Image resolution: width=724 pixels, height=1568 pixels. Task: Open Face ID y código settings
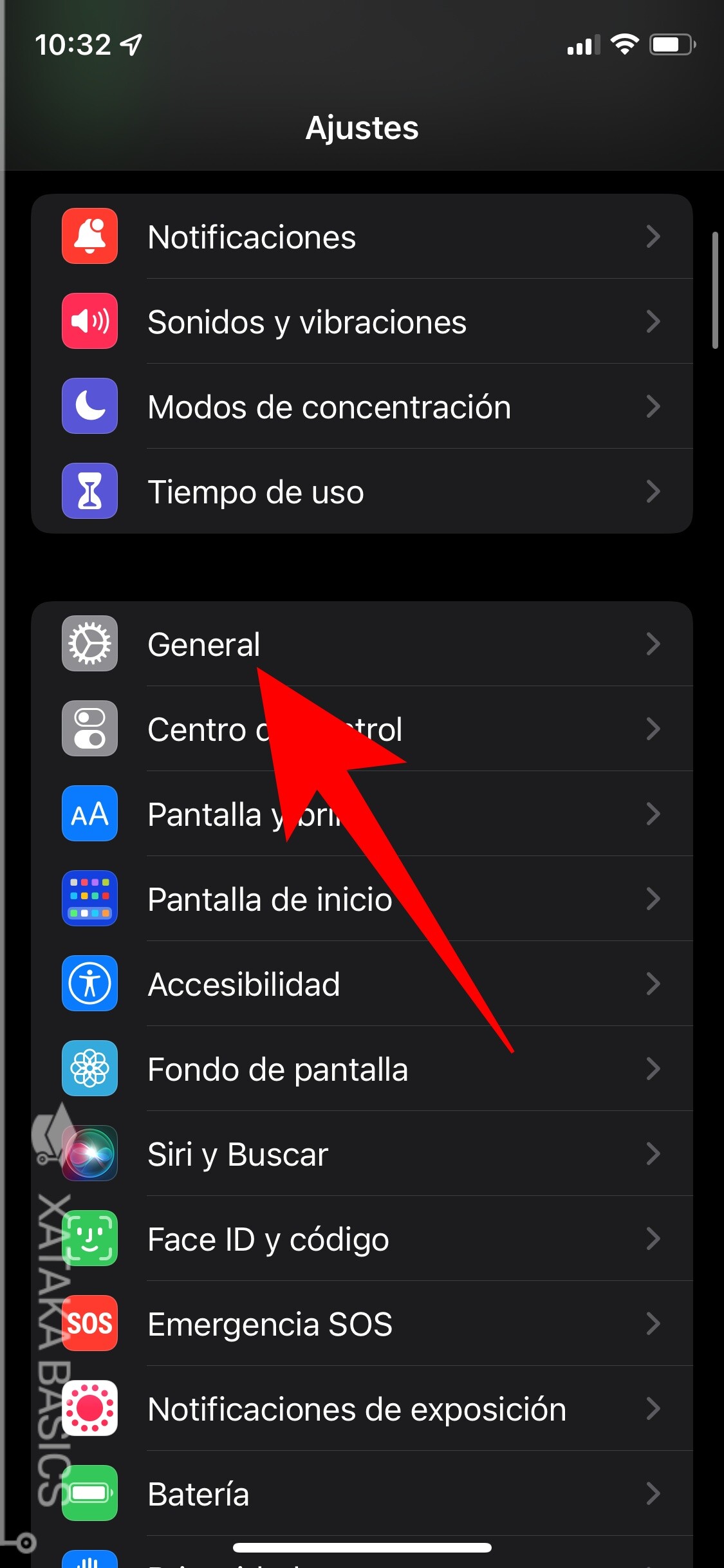pos(360,1239)
